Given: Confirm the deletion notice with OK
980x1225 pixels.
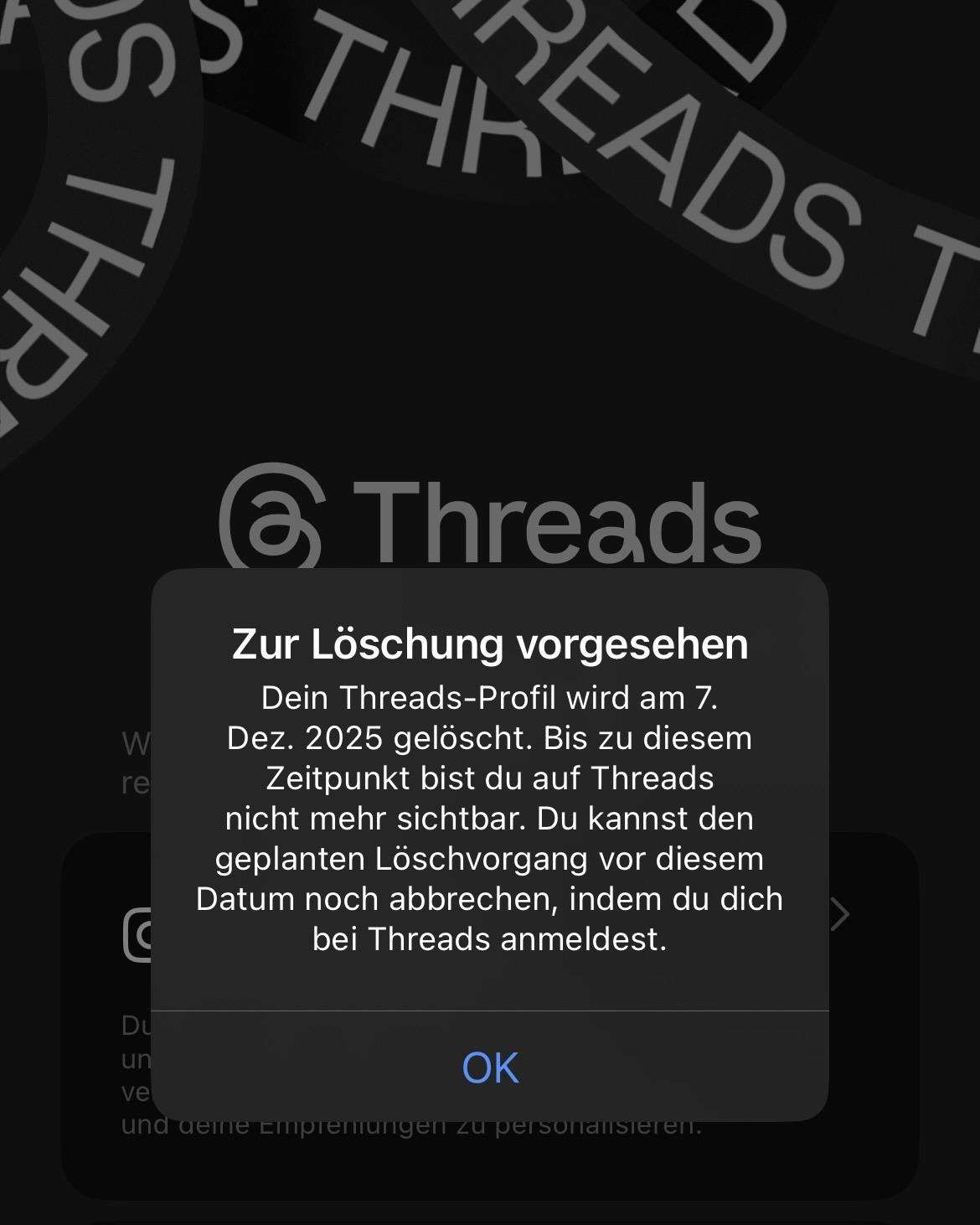Looking at the screenshot, I should coord(490,1067).
